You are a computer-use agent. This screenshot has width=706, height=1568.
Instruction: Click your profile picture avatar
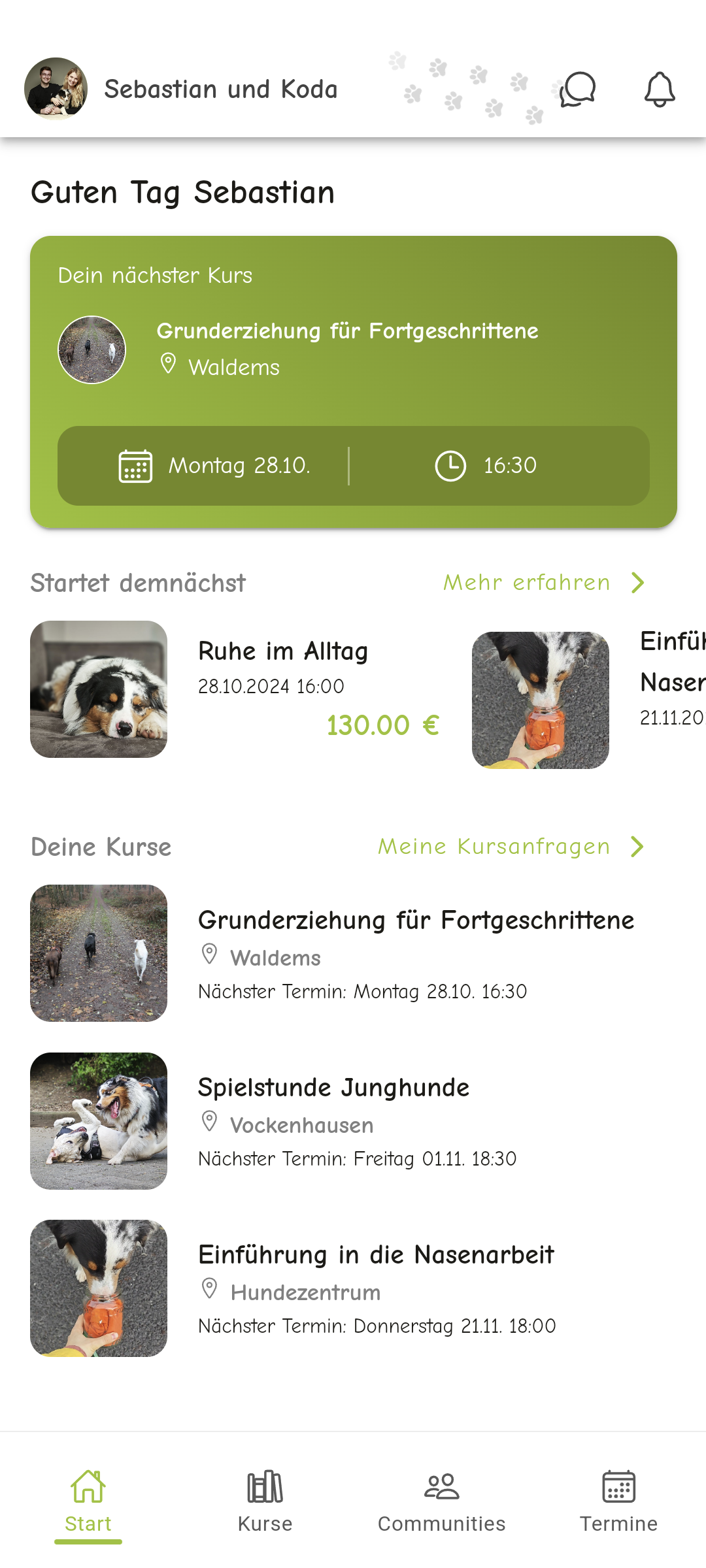click(x=56, y=90)
